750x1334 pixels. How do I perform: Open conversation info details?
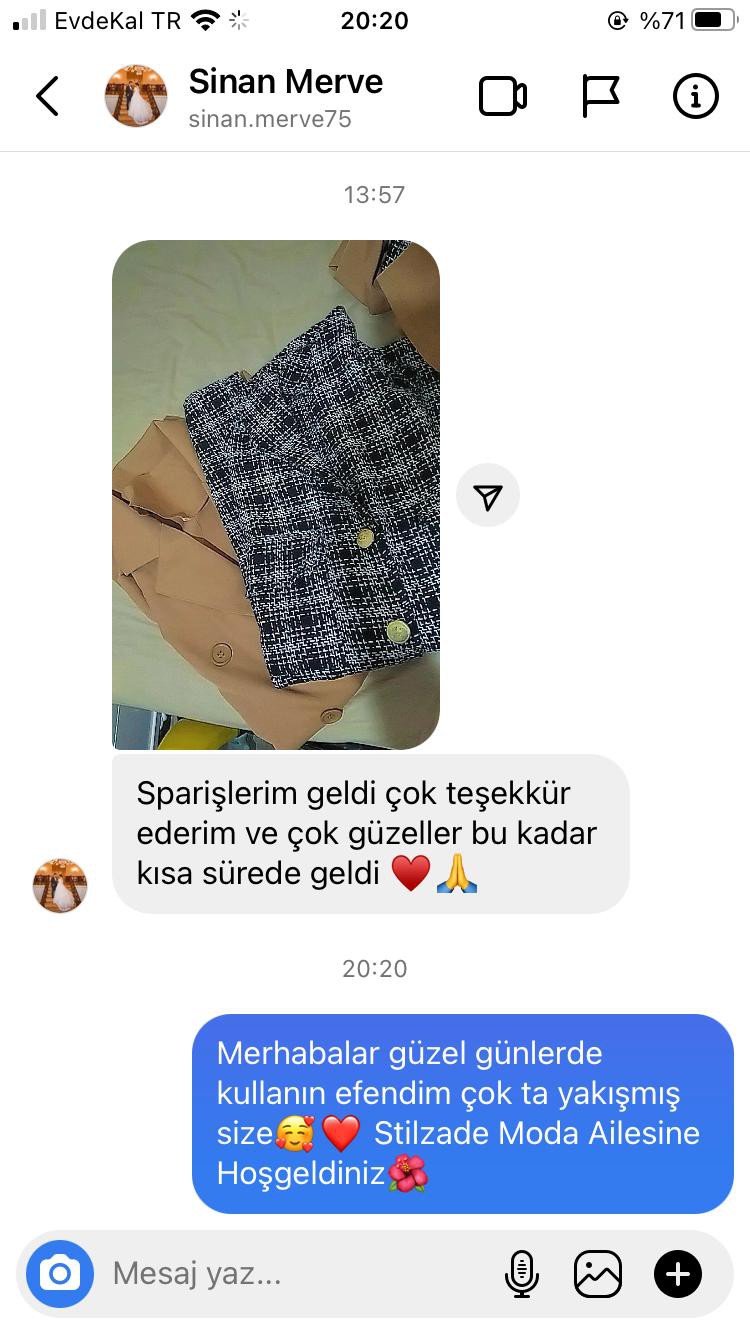click(x=695, y=96)
